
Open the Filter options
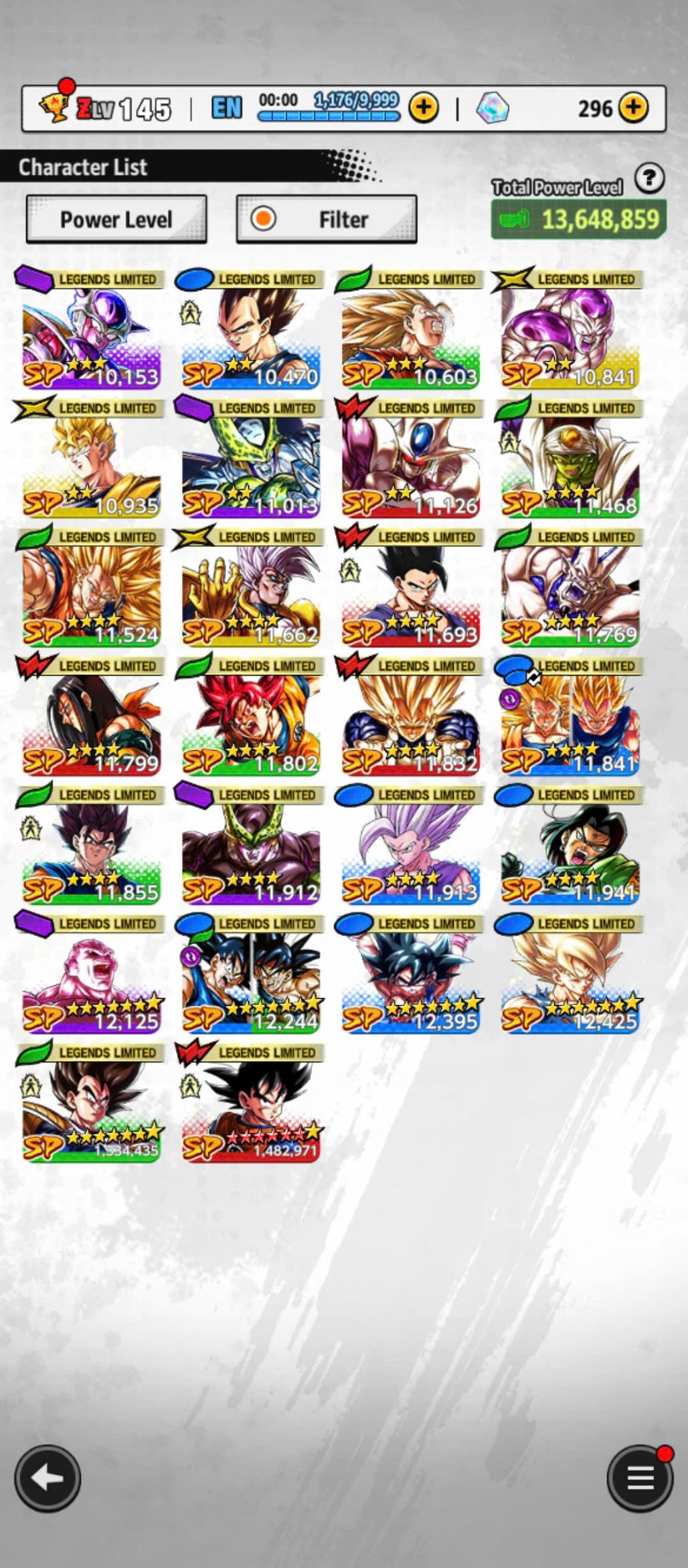click(327, 219)
